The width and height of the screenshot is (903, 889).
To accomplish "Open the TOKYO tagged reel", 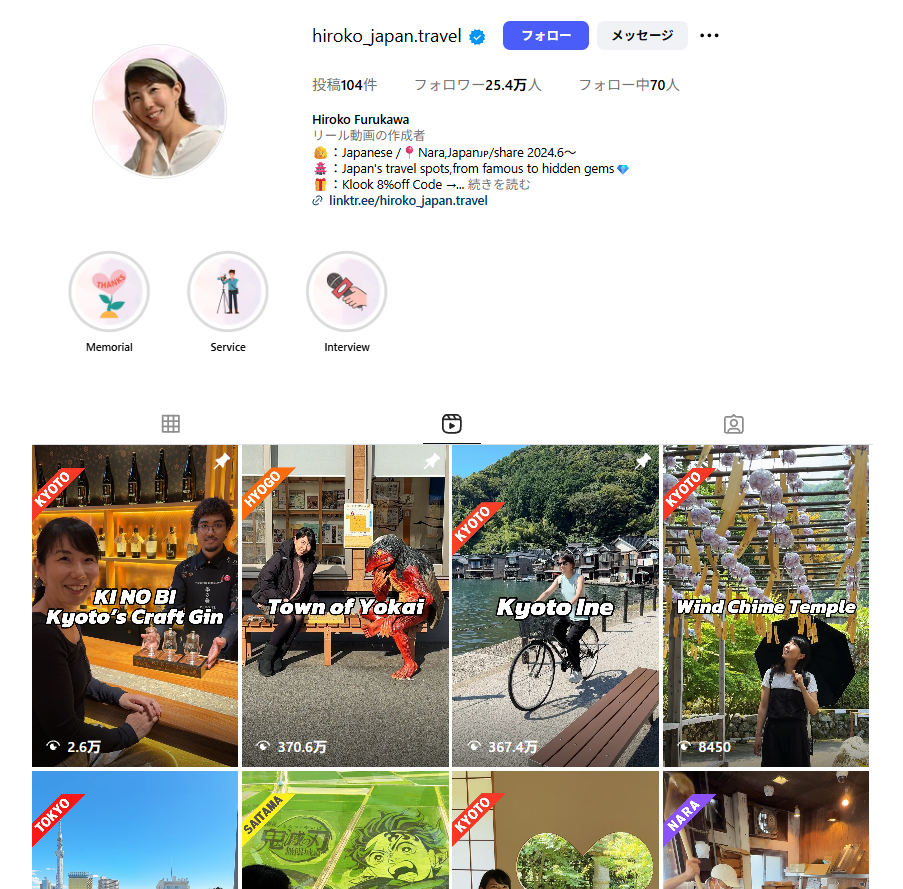I will 135,830.
